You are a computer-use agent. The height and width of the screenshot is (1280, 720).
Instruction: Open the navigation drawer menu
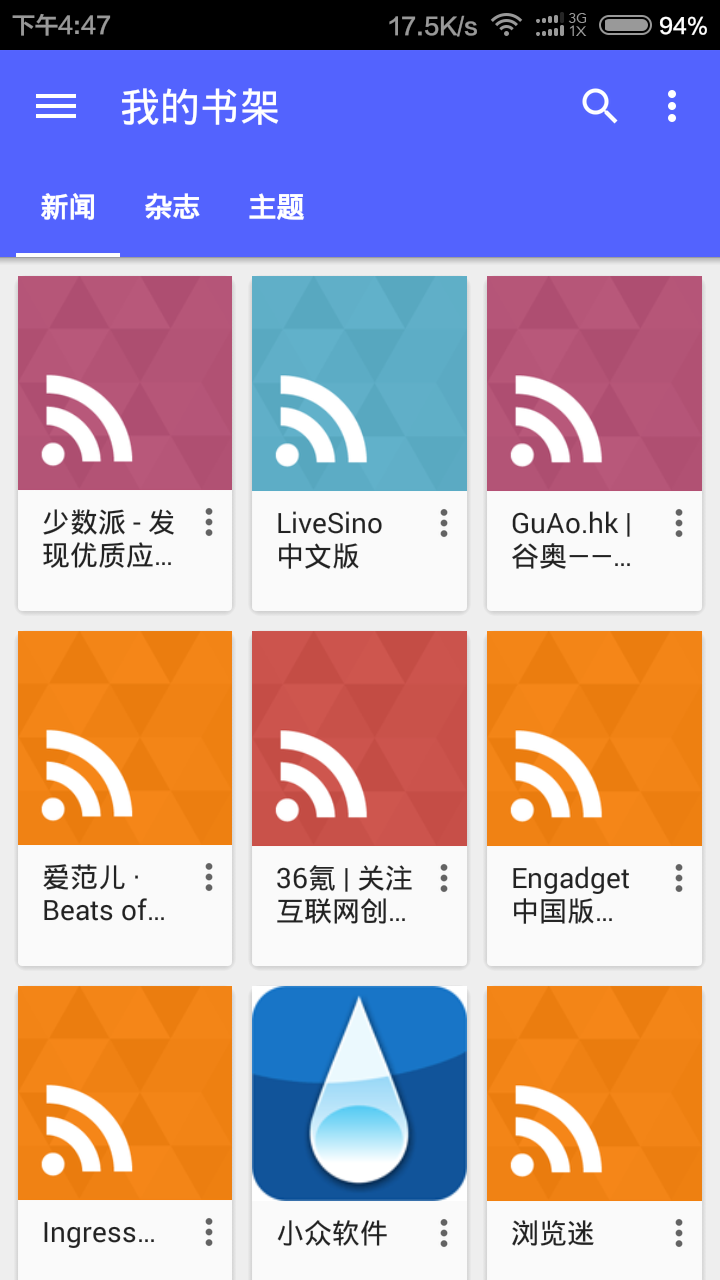point(55,105)
